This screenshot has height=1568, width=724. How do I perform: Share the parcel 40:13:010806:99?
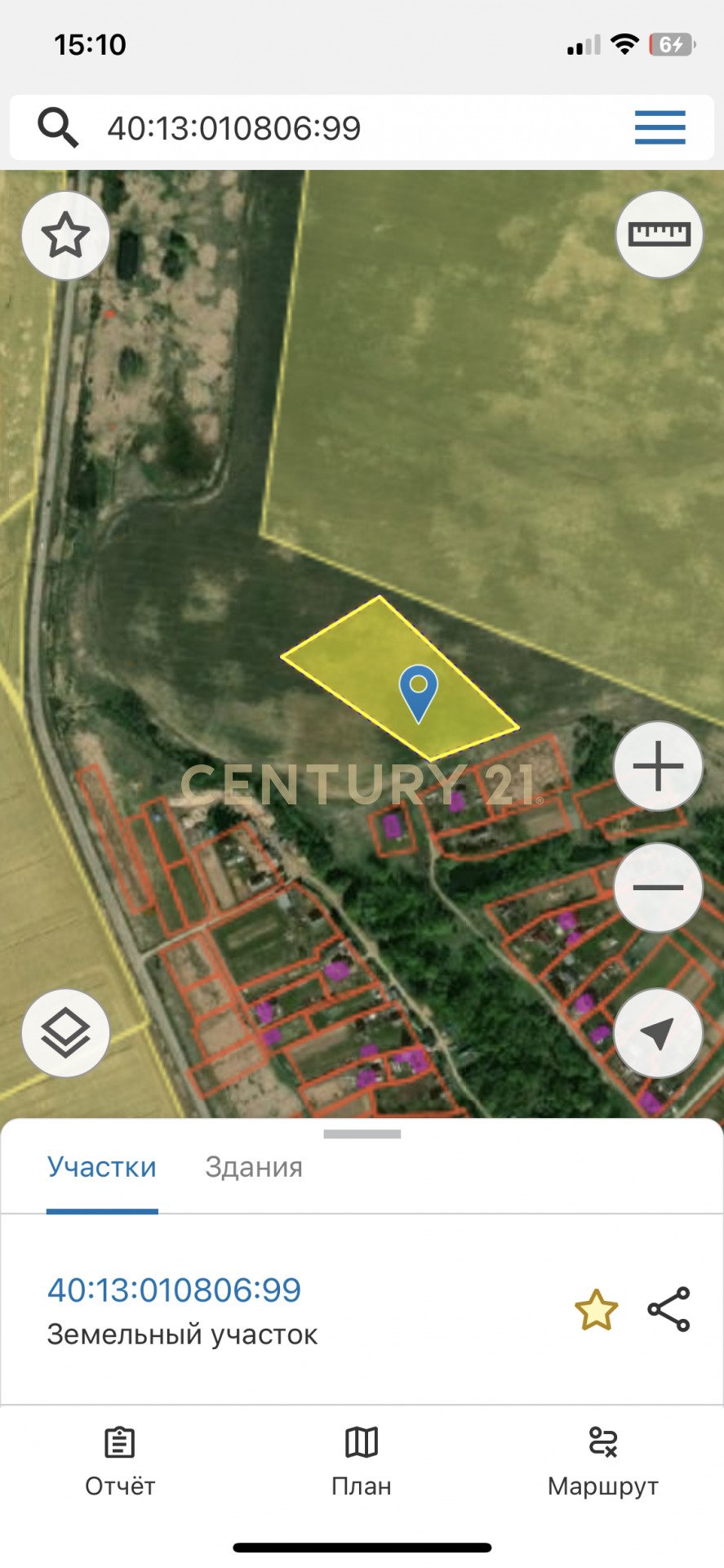[x=669, y=1310]
